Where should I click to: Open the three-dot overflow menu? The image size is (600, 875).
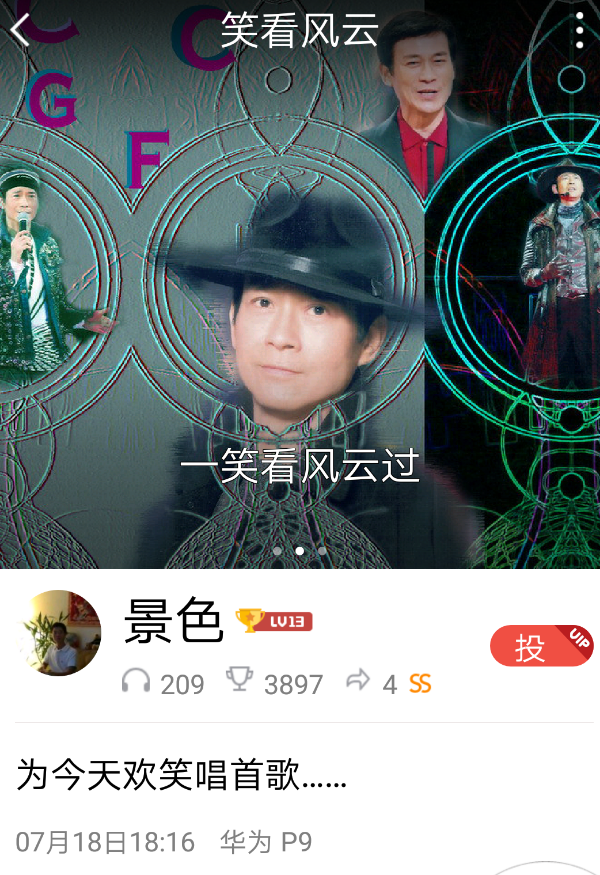point(579,31)
